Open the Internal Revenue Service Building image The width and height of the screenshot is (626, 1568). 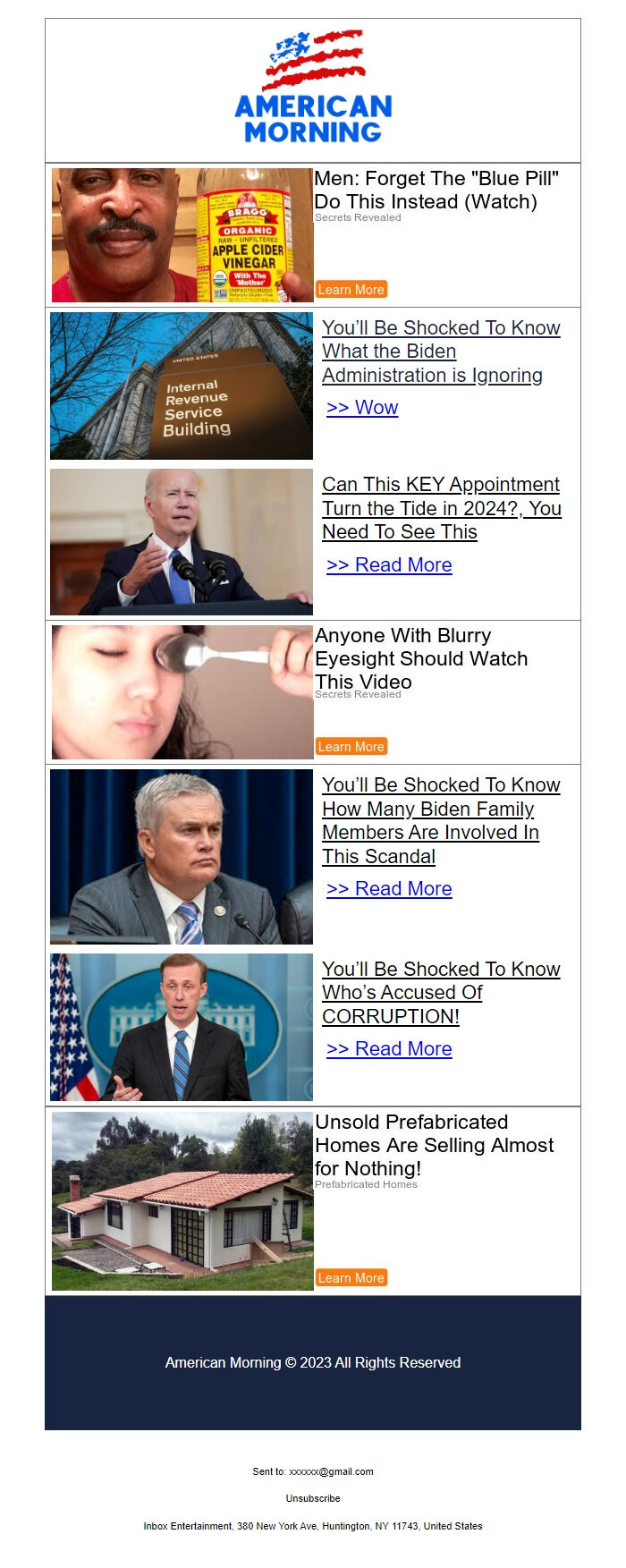pos(182,386)
